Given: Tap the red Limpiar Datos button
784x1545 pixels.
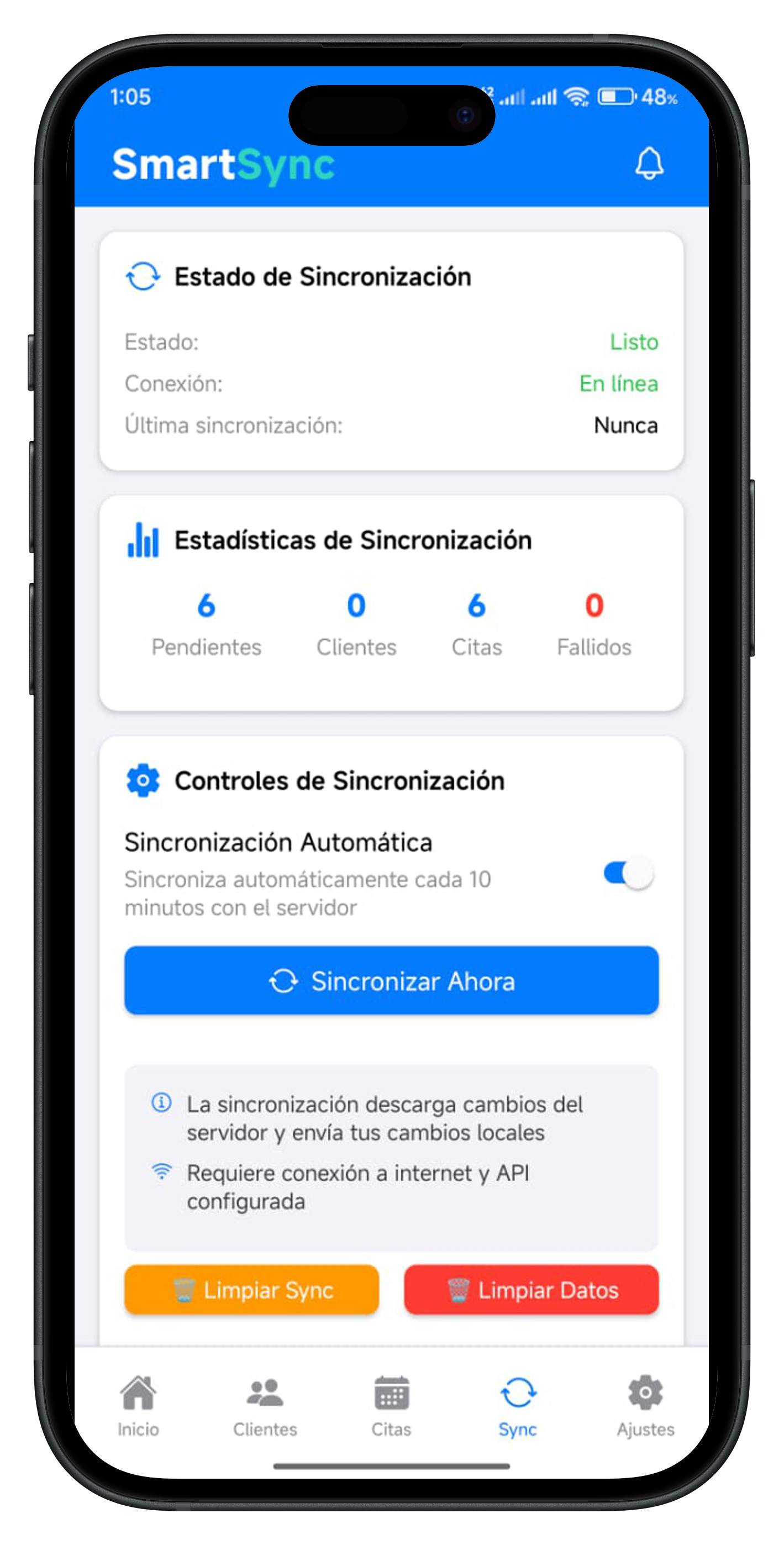Looking at the screenshot, I should point(532,1290).
